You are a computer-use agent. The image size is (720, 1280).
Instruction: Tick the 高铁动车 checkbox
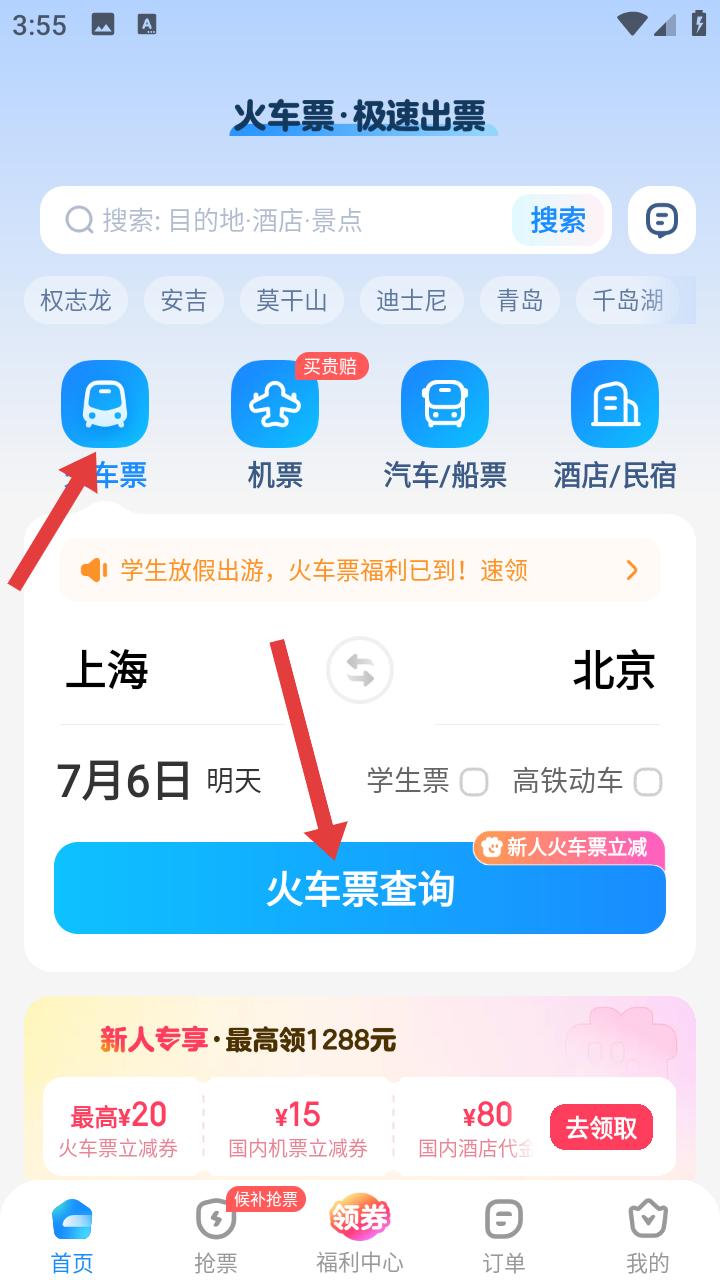tap(648, 782)
